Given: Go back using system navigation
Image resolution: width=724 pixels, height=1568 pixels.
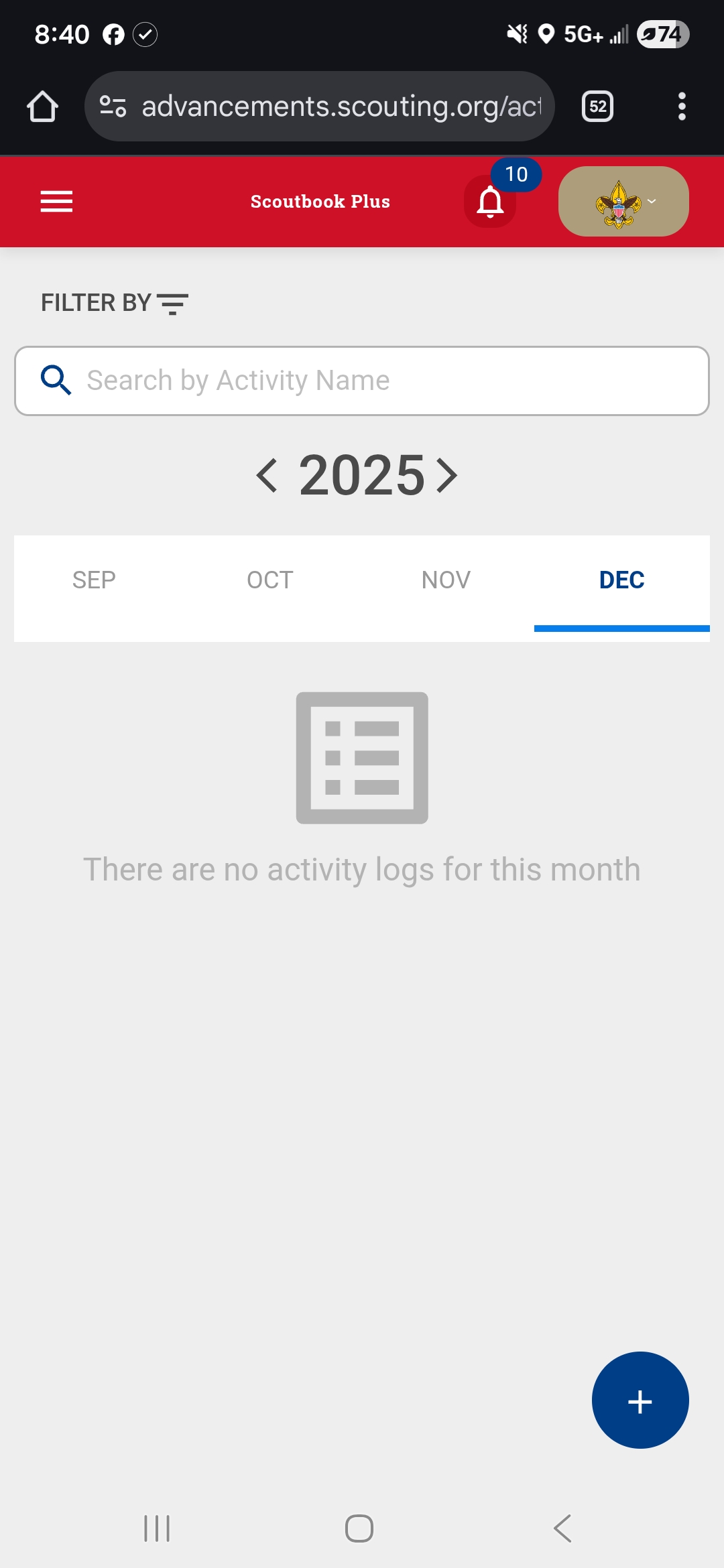Looking at the screenshot, I should 562,1528.
